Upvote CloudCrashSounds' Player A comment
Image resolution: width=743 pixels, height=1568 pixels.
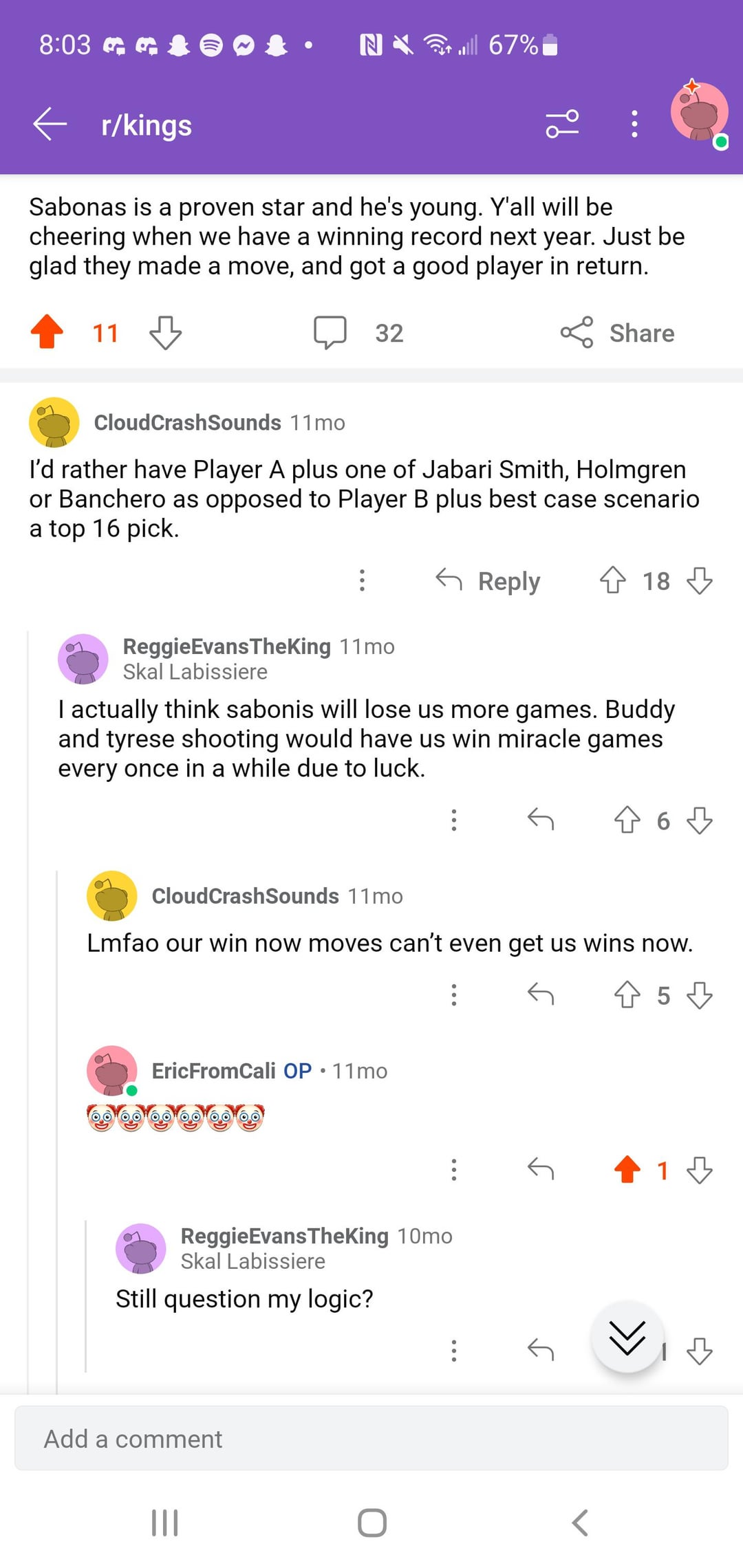tap(612, 580)
